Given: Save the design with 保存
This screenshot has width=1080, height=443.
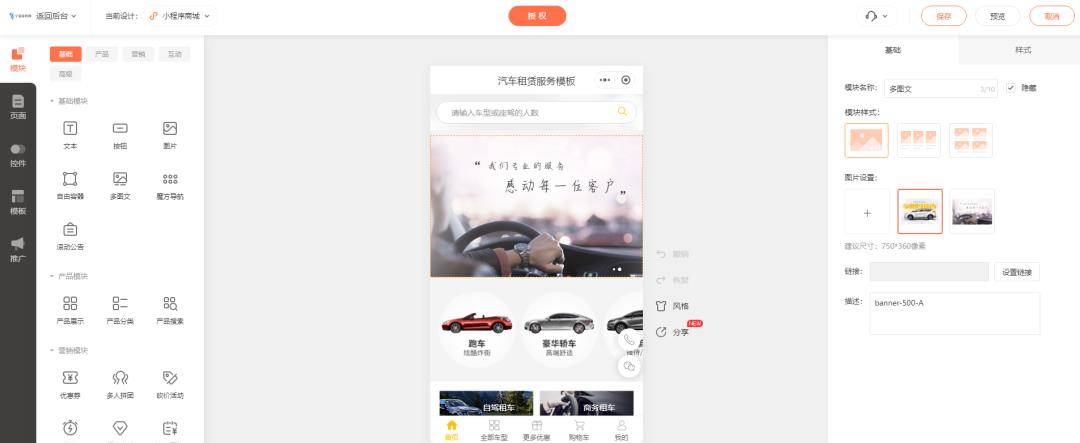Looking at the screenshot, I should point(943,16).
